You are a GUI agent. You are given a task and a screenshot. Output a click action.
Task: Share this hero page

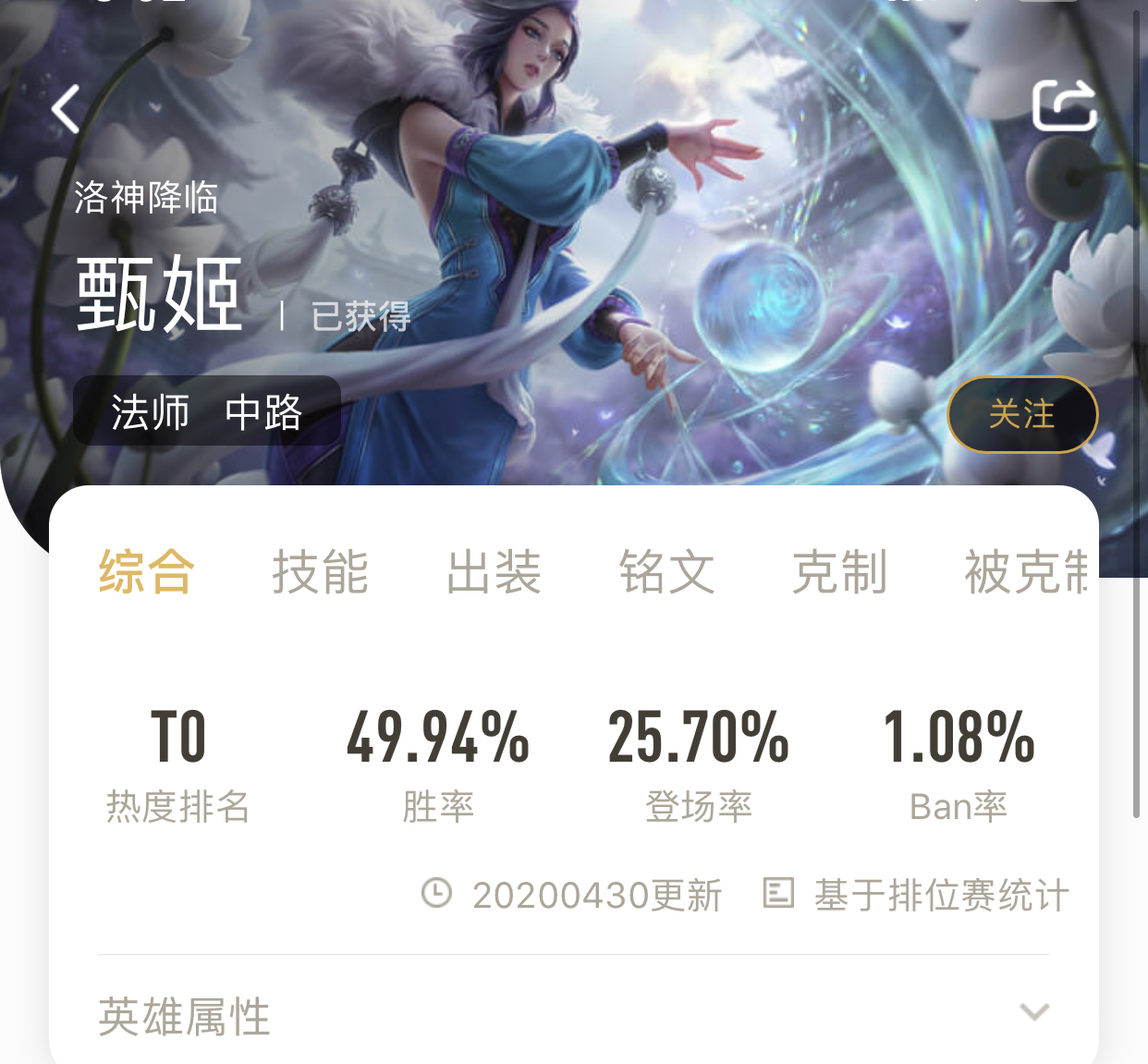(x=1064, y=105)
